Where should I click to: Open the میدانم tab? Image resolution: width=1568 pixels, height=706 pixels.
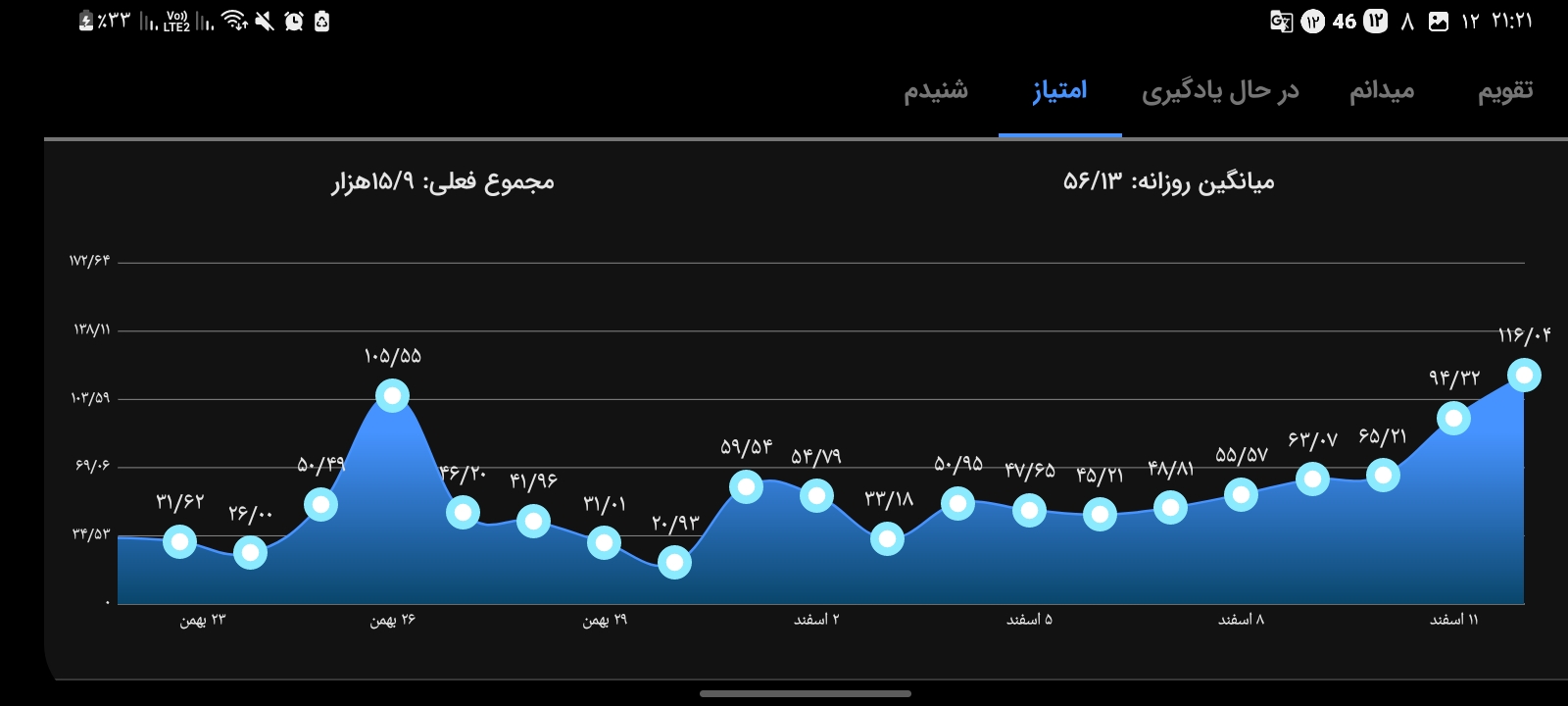pyautogui.click(x=1381, y=91)
